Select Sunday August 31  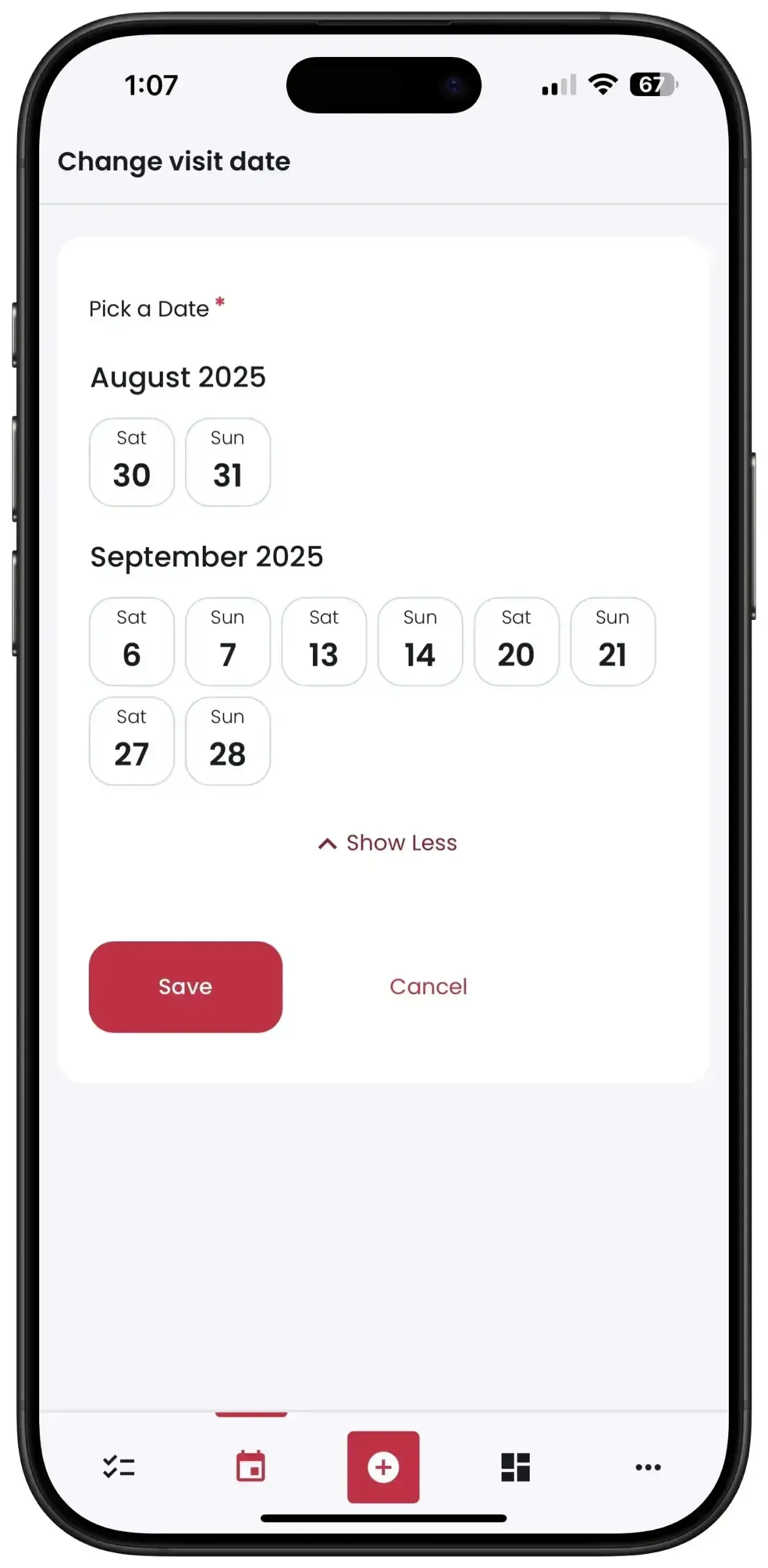point(227,462)
